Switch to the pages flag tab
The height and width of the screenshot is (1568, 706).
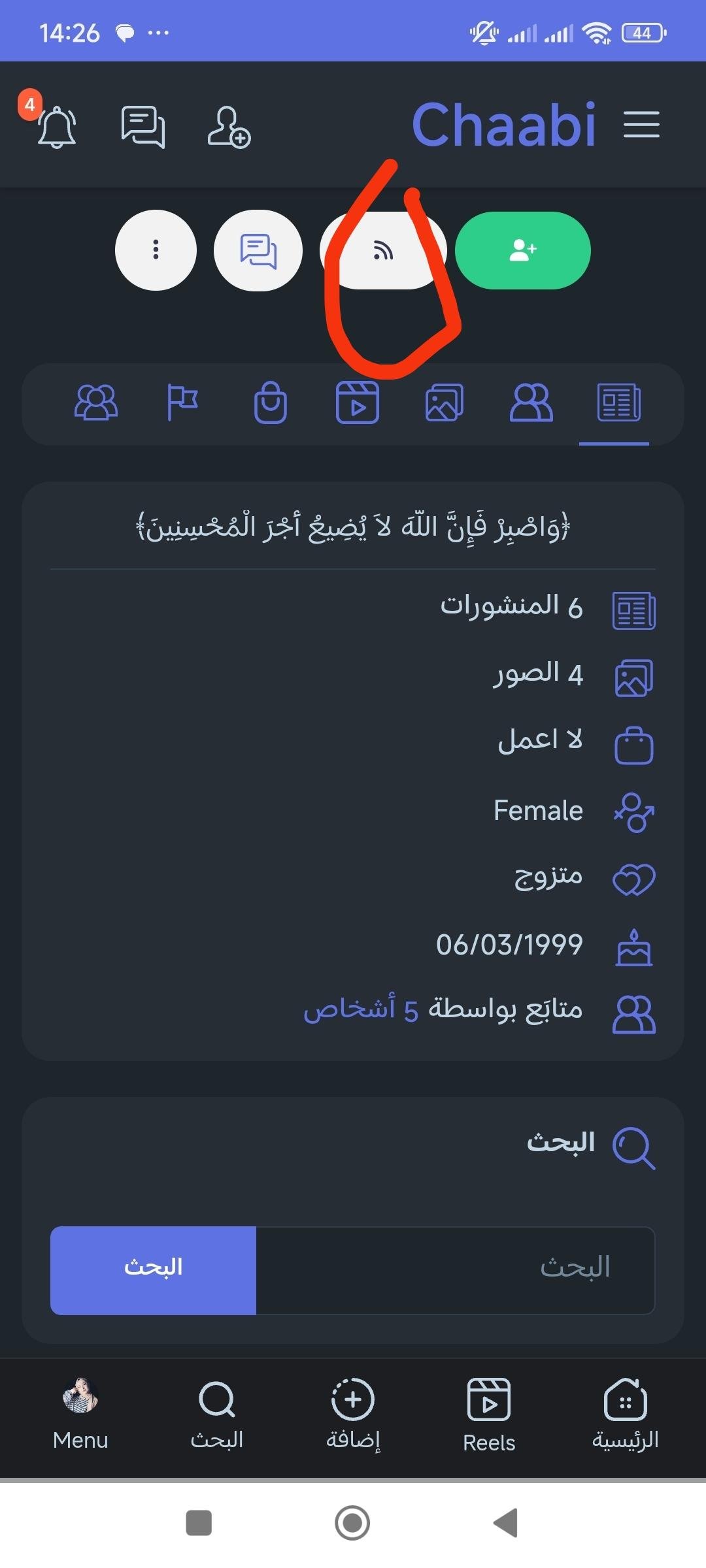[x=182, y=402]
